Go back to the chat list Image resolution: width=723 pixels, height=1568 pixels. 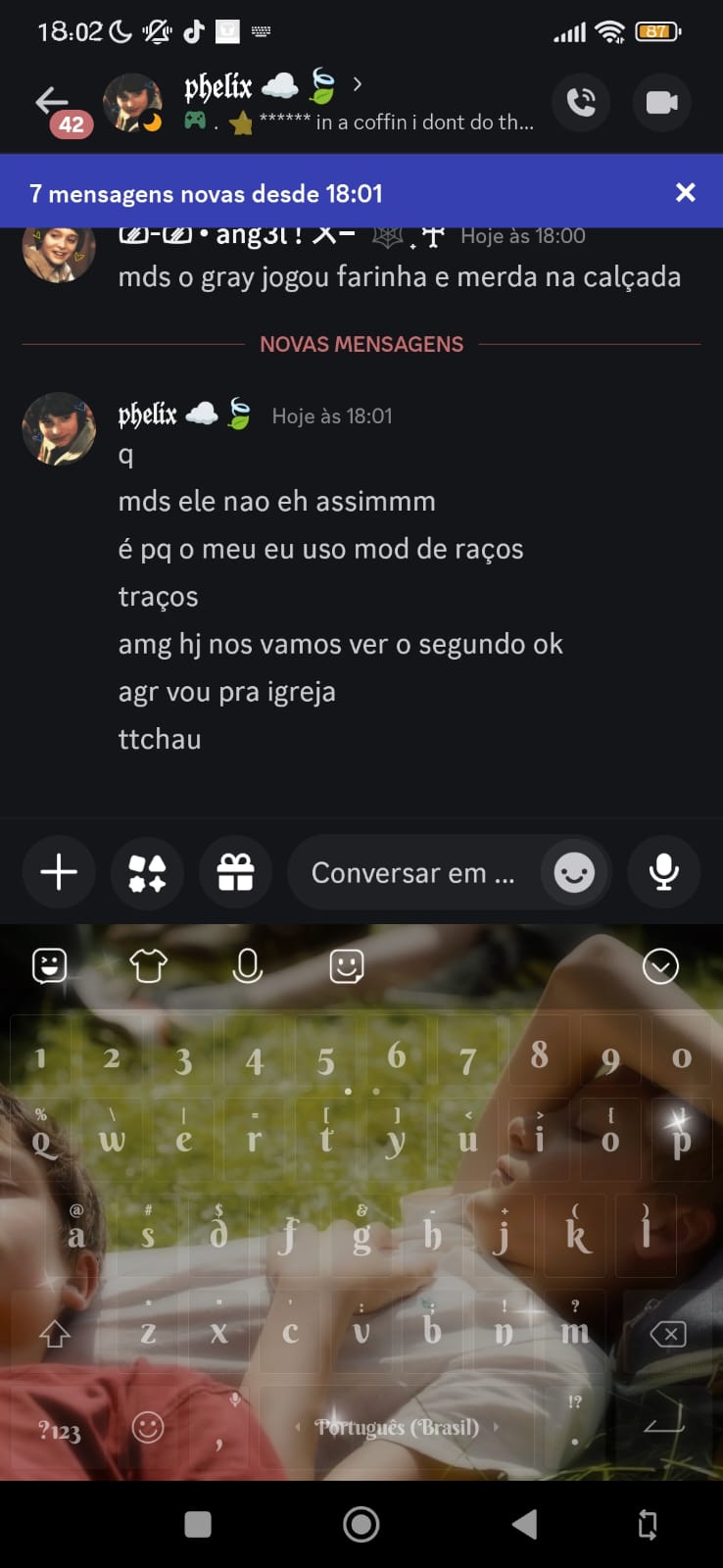pyautogui.click(x=51, y=101)
